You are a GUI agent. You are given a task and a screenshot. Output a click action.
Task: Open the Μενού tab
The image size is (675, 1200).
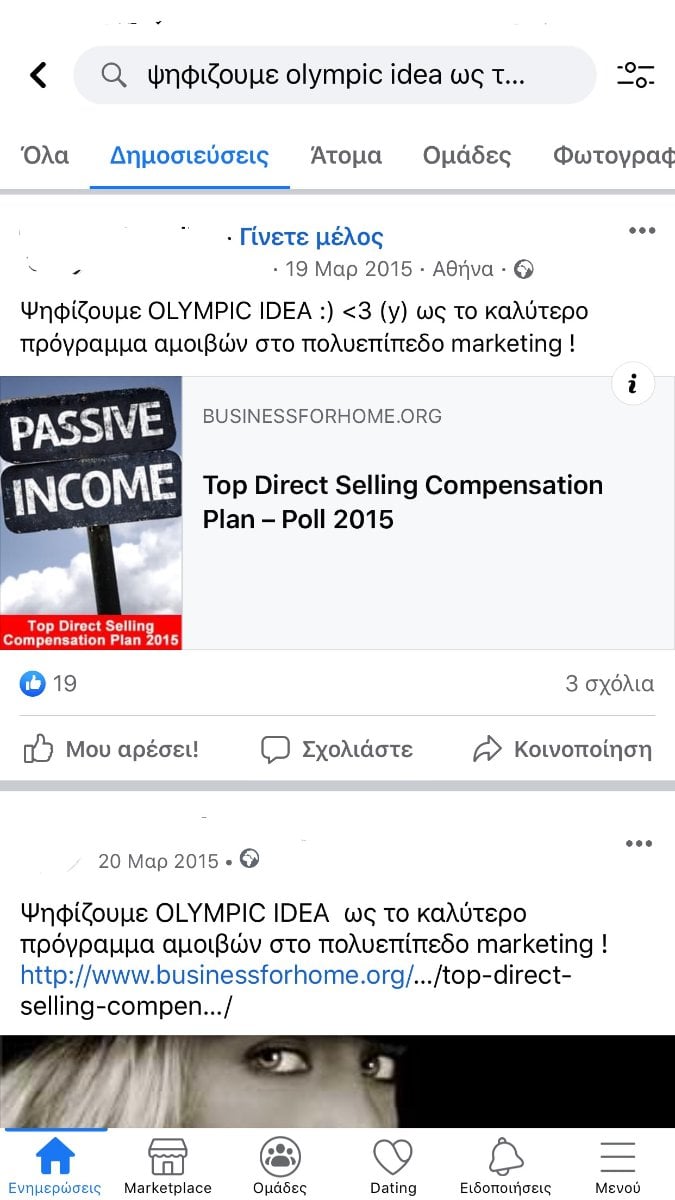pyautogui.click(x=618, y=1165)
